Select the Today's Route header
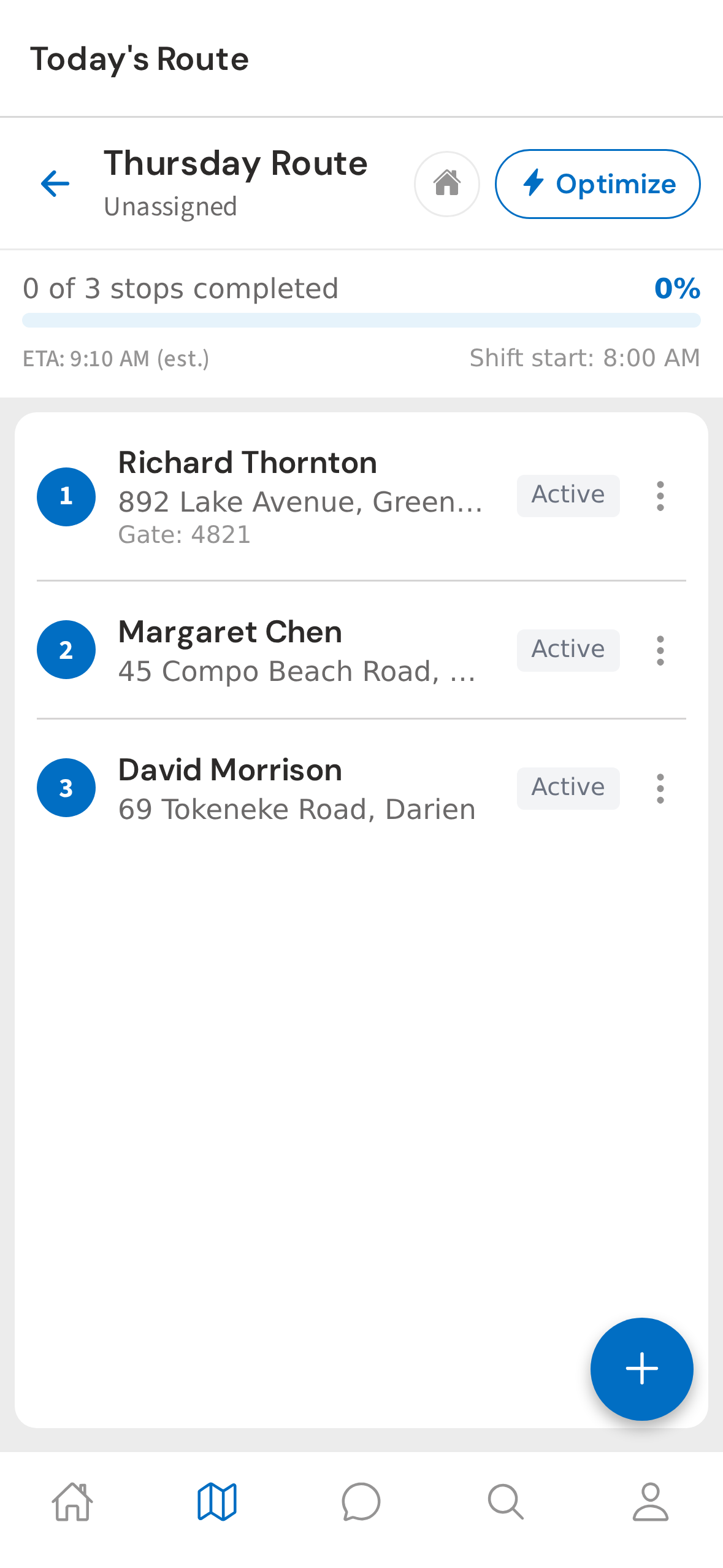The height and width of the screenshot is (1568, 723). point(140,58)
